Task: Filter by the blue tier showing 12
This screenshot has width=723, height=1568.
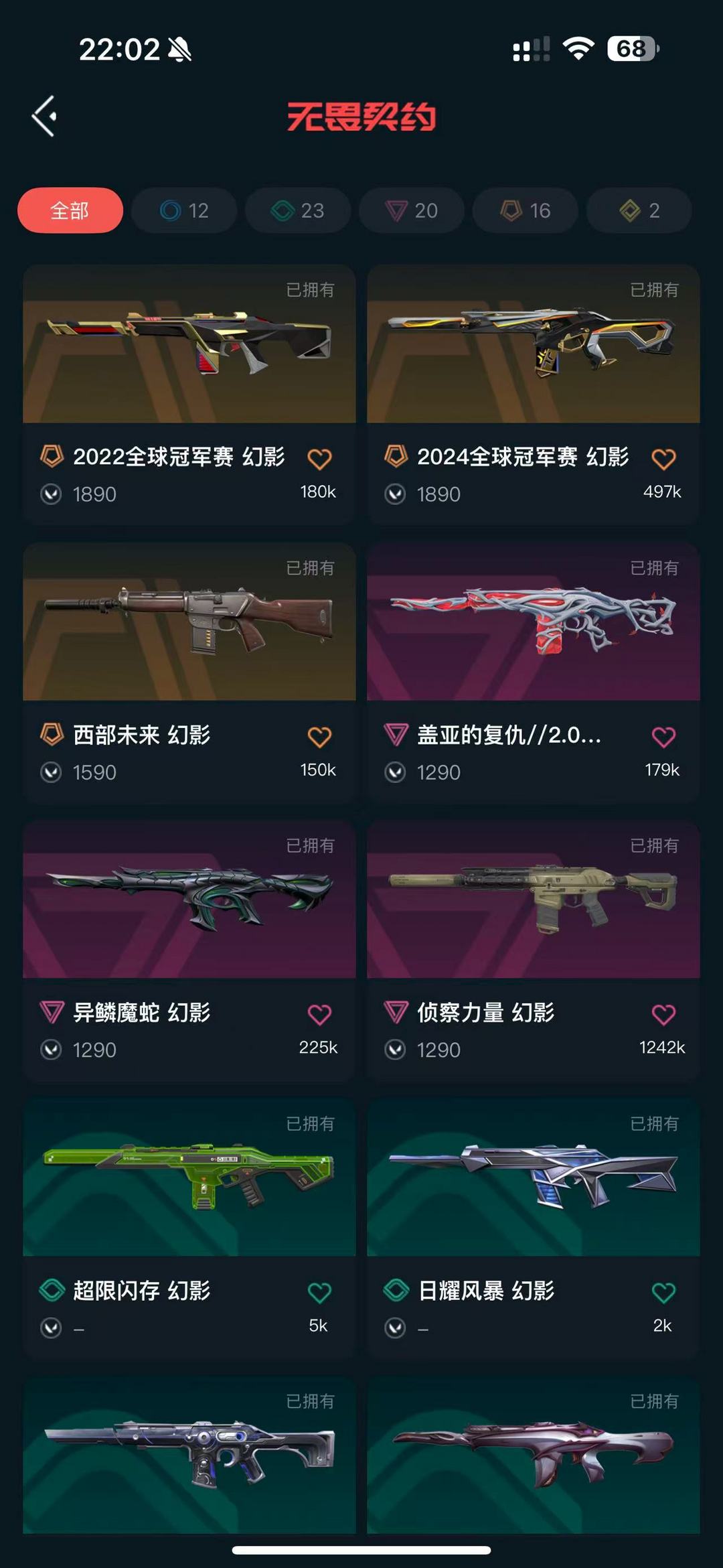Action: (x=184, y=210)
